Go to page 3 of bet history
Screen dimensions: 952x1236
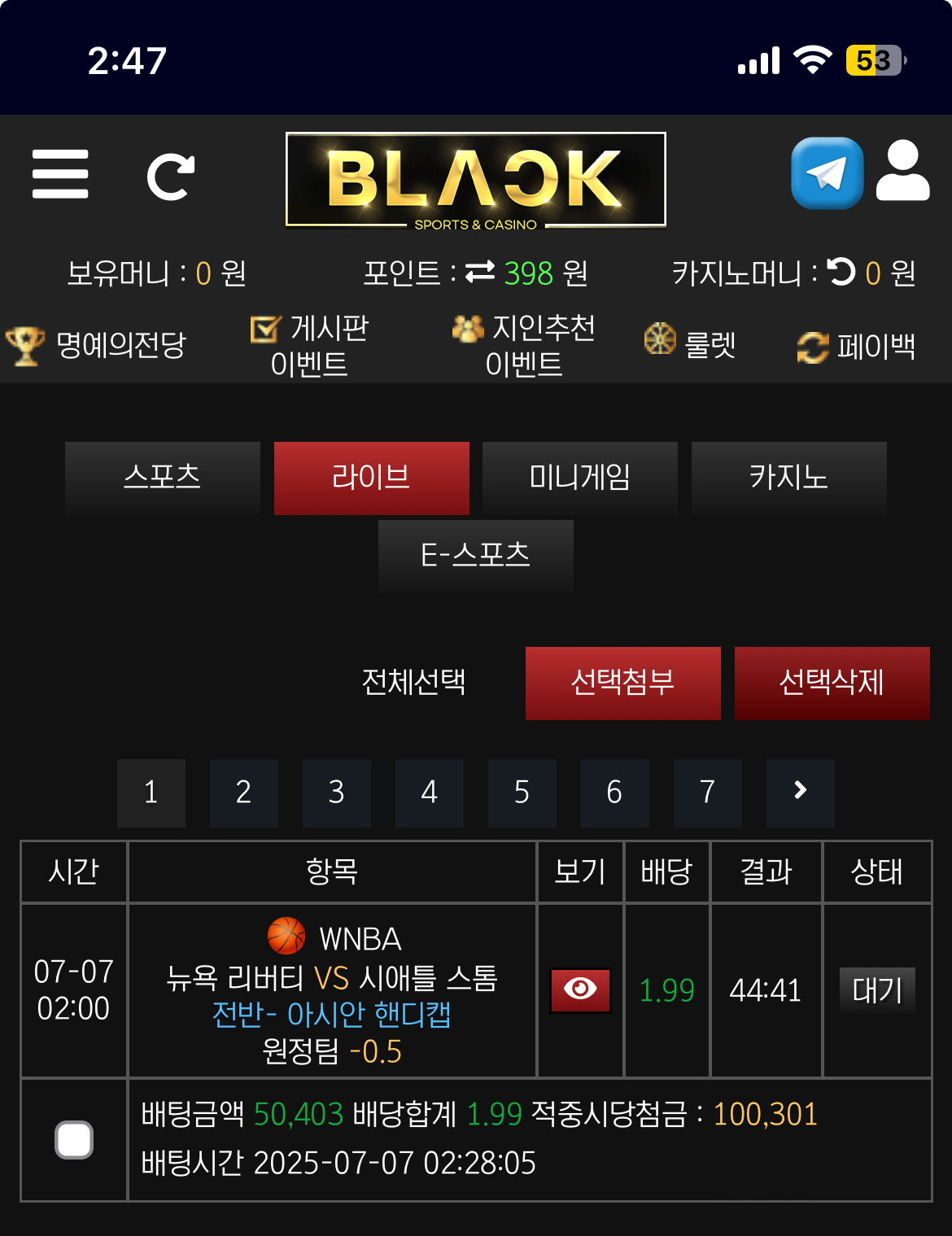(x=336, y=793)
